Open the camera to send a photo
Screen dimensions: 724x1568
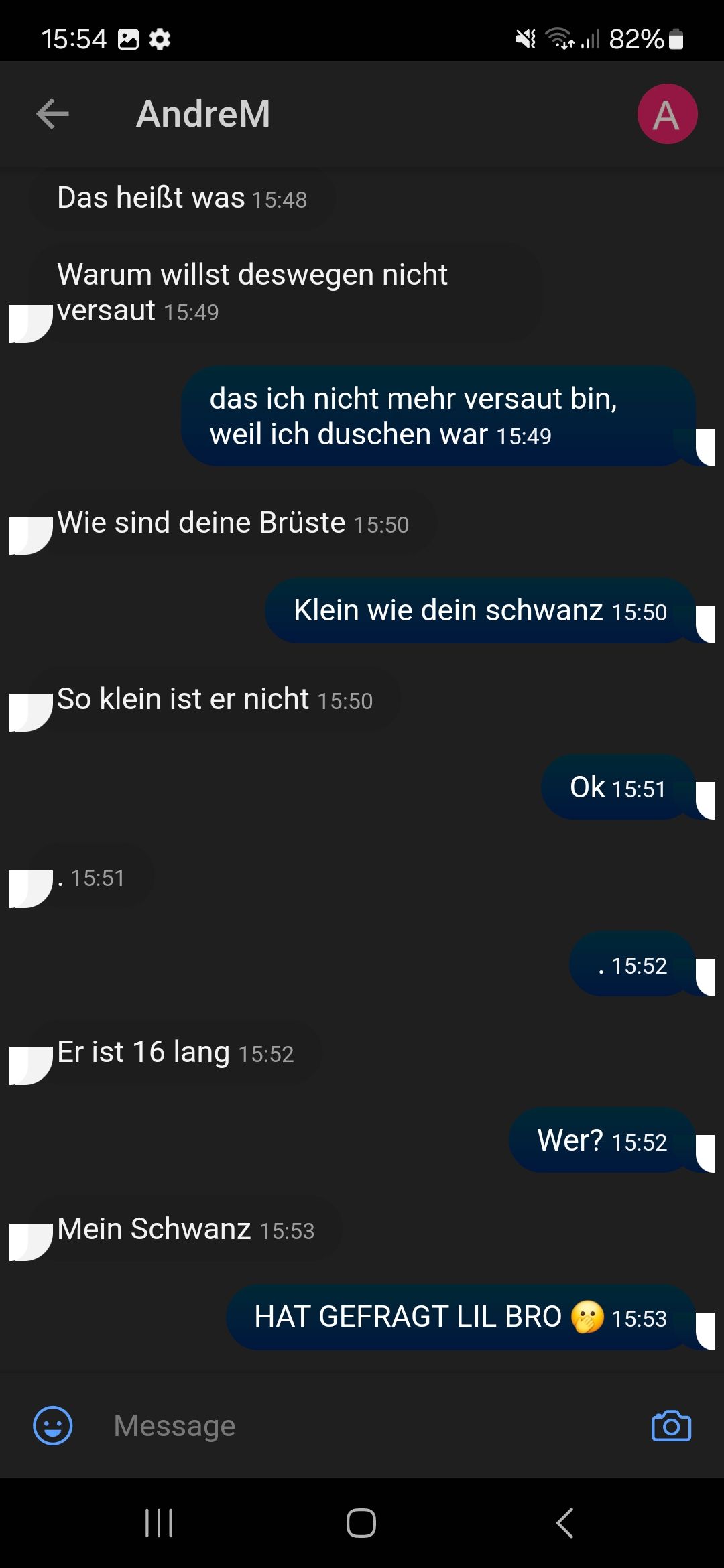[x=671, y=1425]
